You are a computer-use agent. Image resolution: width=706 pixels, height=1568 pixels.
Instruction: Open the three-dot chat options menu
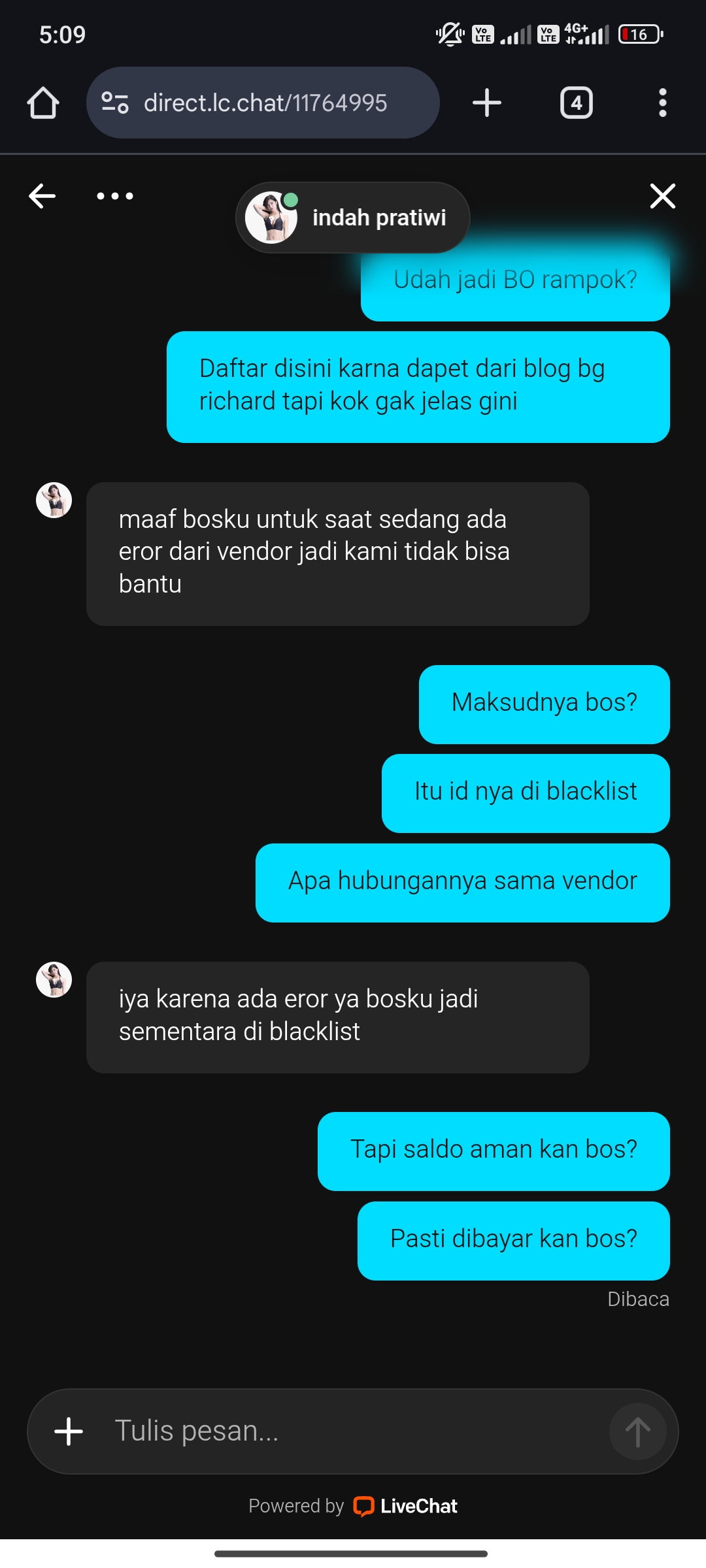tap(115, 196)
